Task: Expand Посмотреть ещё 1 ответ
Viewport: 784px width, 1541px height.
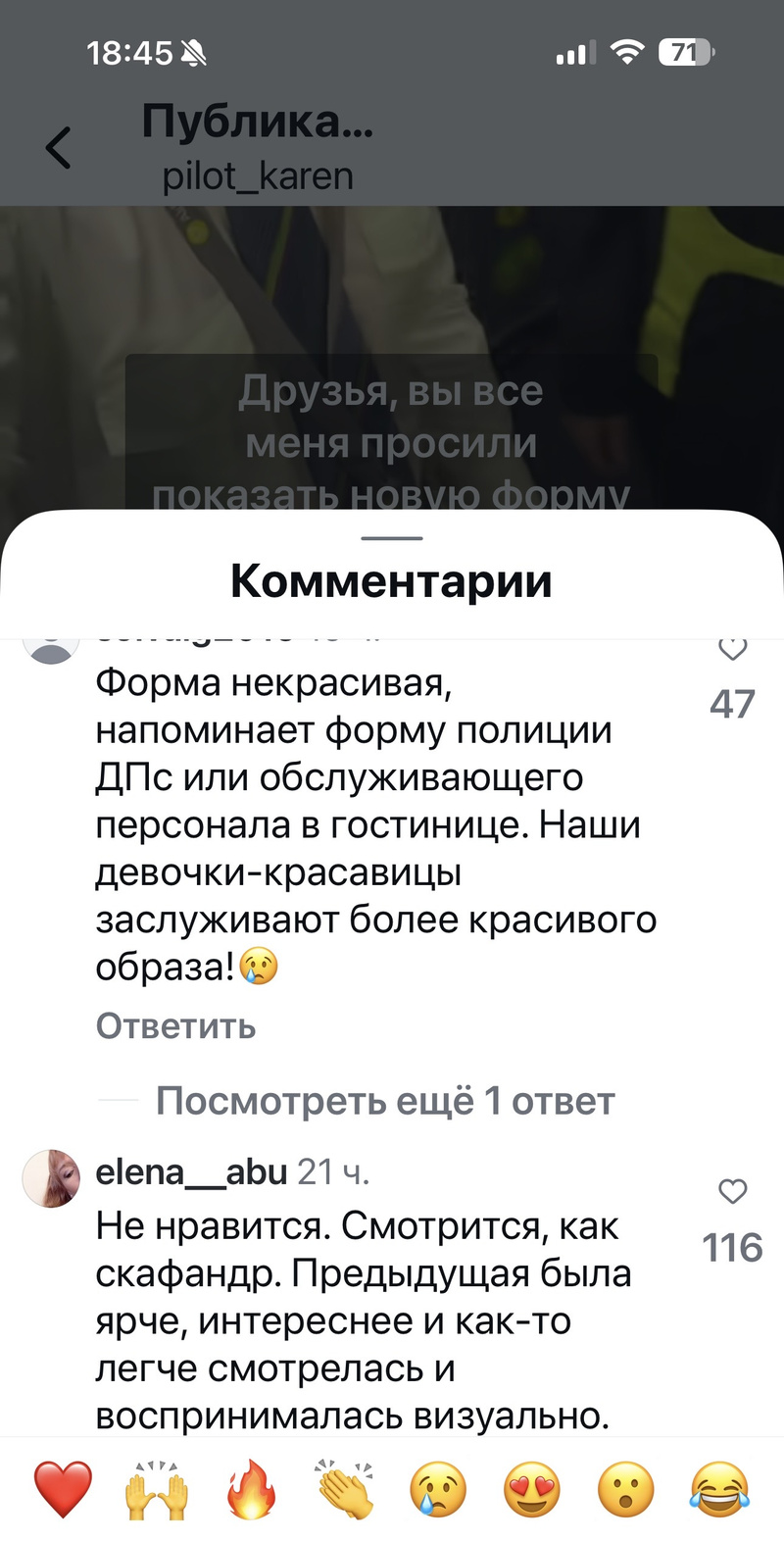Action: click(x=384, y=1101)
